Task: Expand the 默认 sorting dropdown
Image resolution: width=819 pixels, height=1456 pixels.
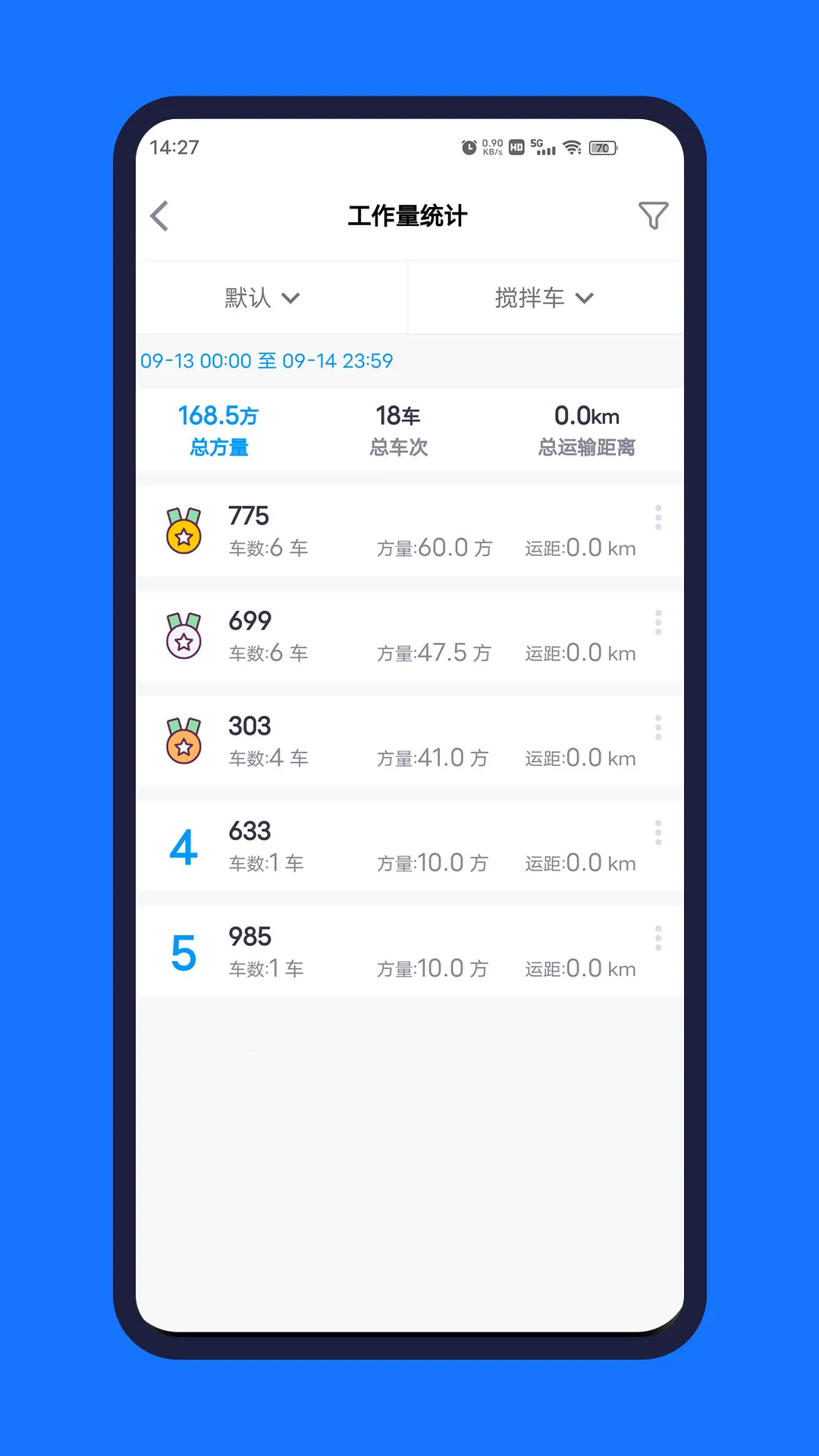Action: 262,298
